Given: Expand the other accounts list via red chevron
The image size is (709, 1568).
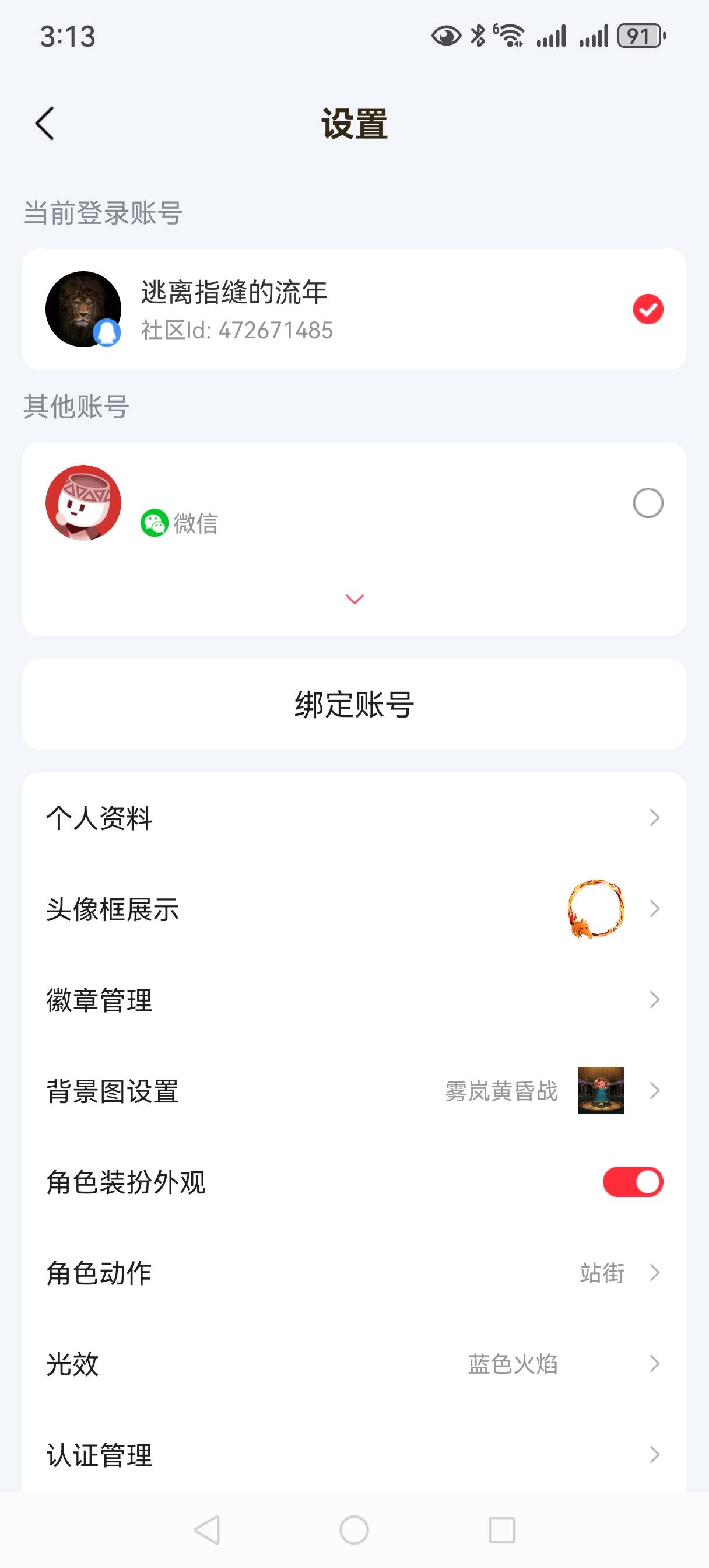Looking at the screenshot, I should 353,599.
